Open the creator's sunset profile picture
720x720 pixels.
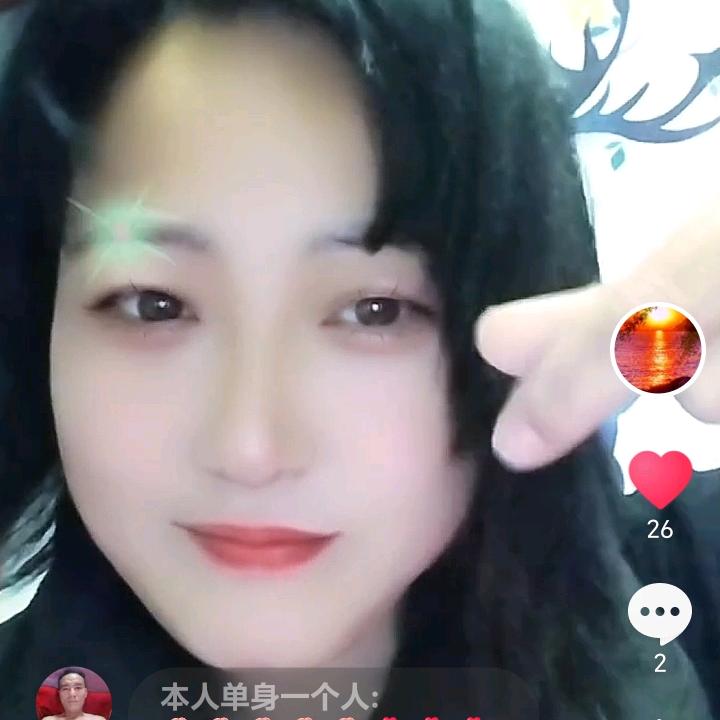[657, 350]
